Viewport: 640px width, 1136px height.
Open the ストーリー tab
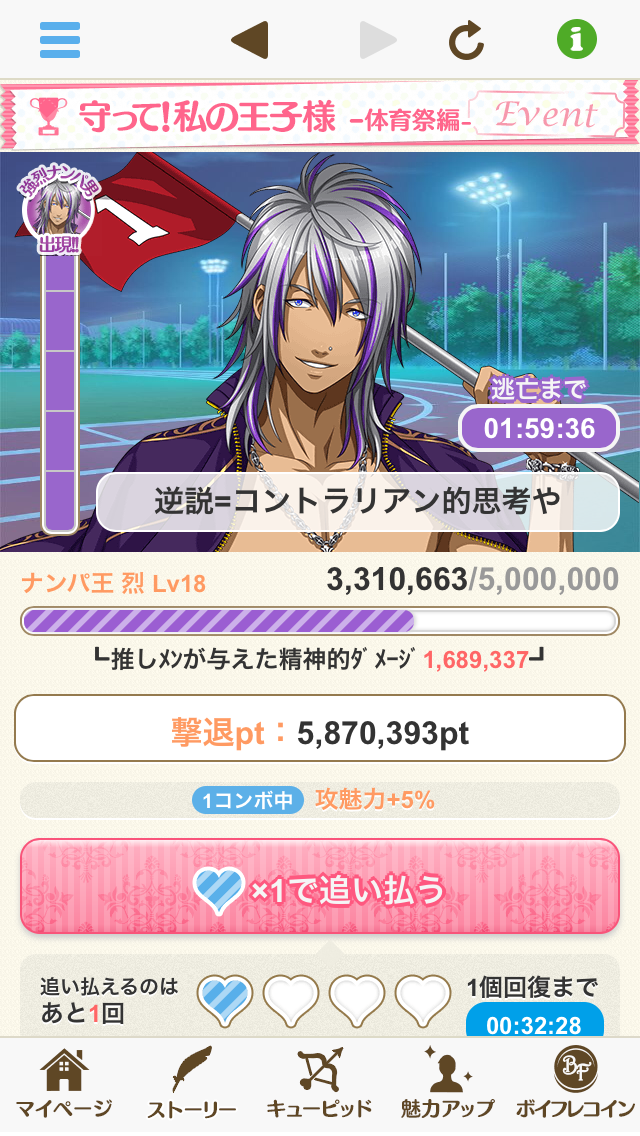[191, 1085]
